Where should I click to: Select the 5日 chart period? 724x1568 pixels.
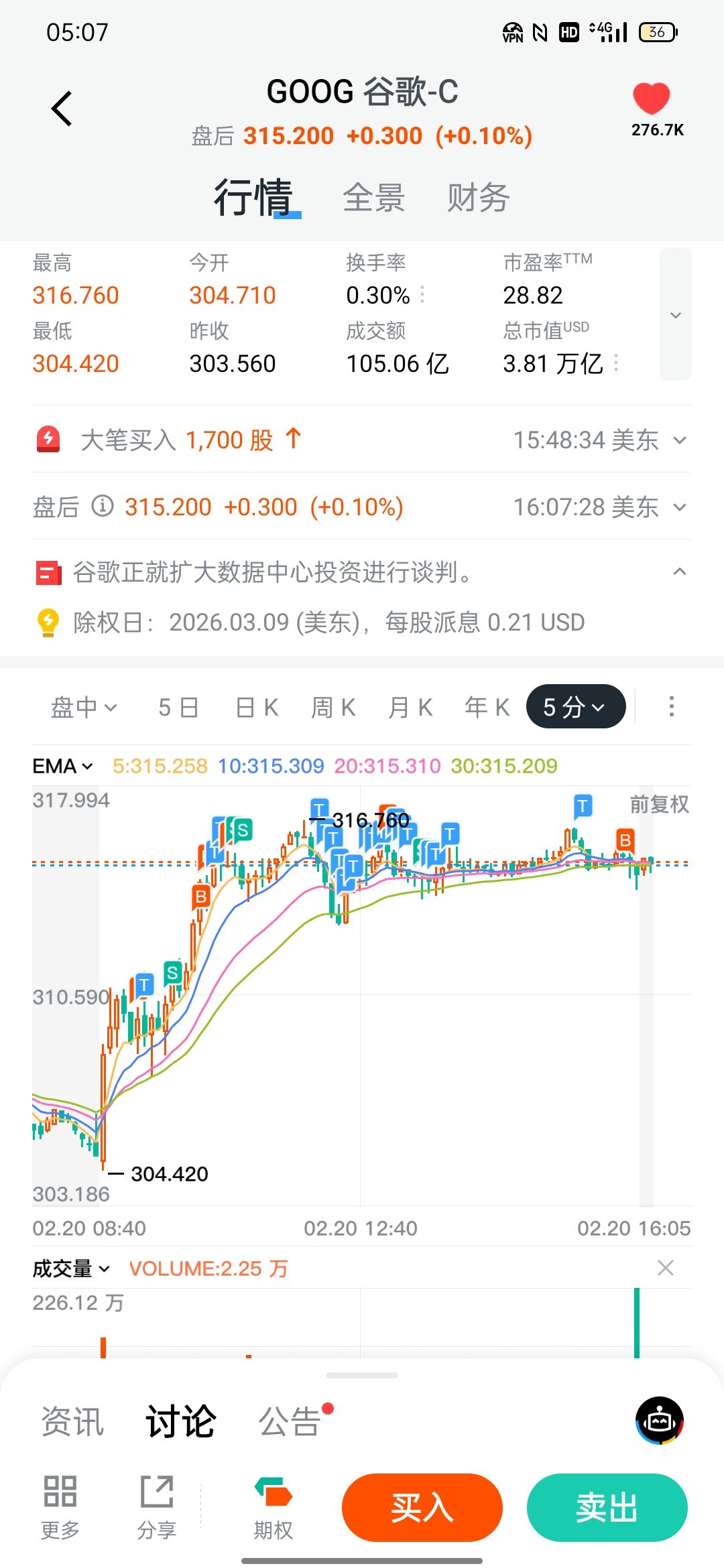[178, 707]
